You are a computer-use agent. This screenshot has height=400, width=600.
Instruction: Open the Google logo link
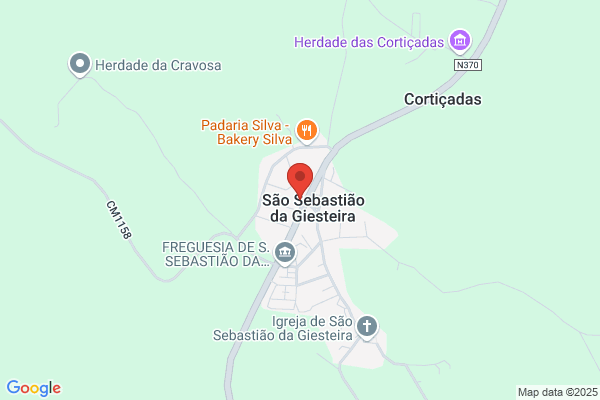(34, 388)
